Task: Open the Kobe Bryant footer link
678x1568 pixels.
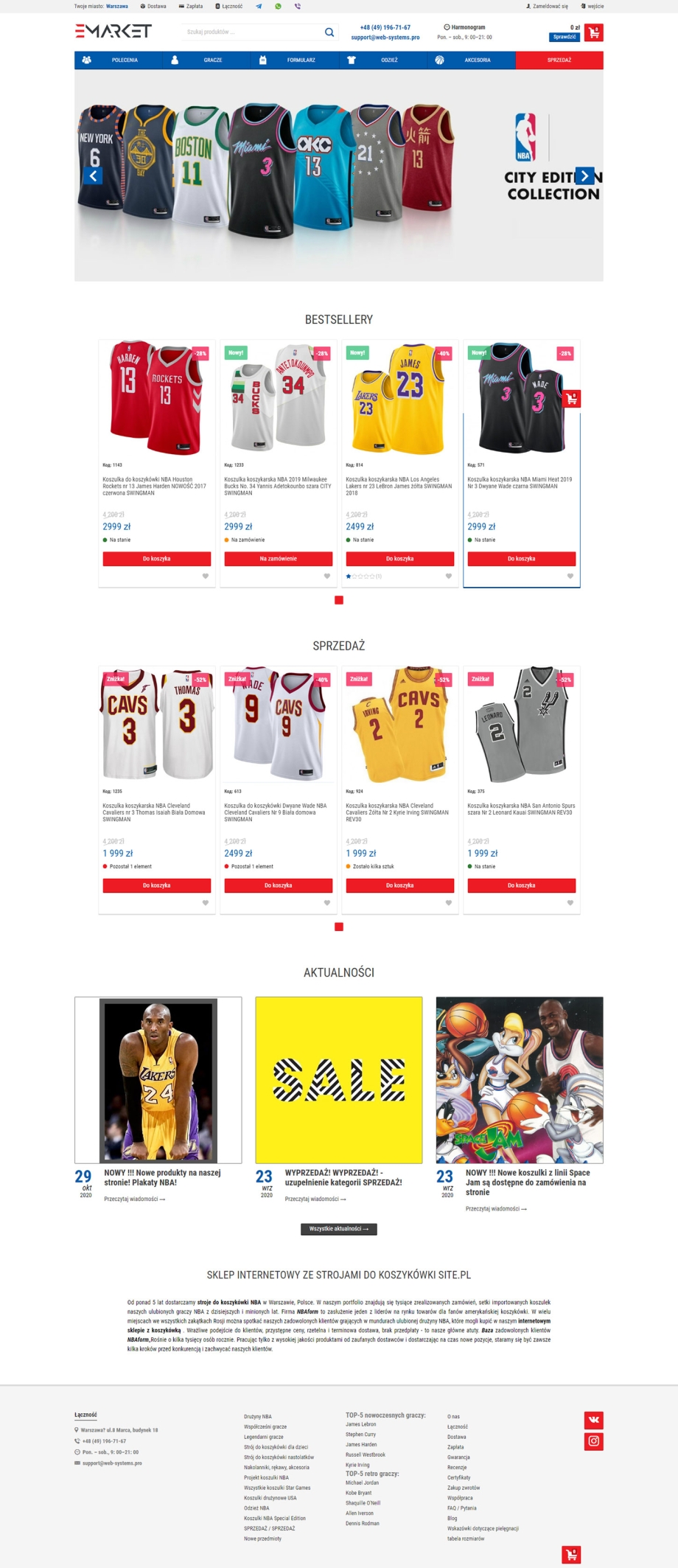Action: pyautogui.click(x=359, y=1493)
